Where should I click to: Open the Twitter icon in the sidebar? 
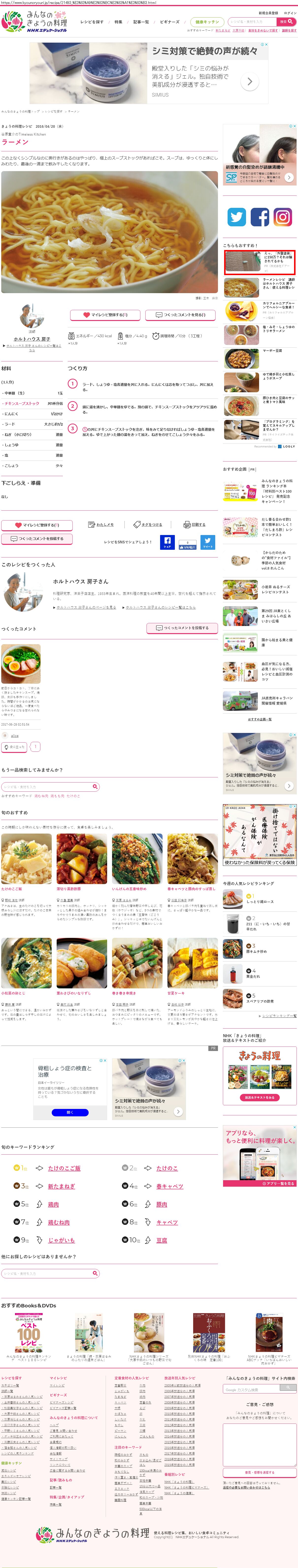click(237, 217)
